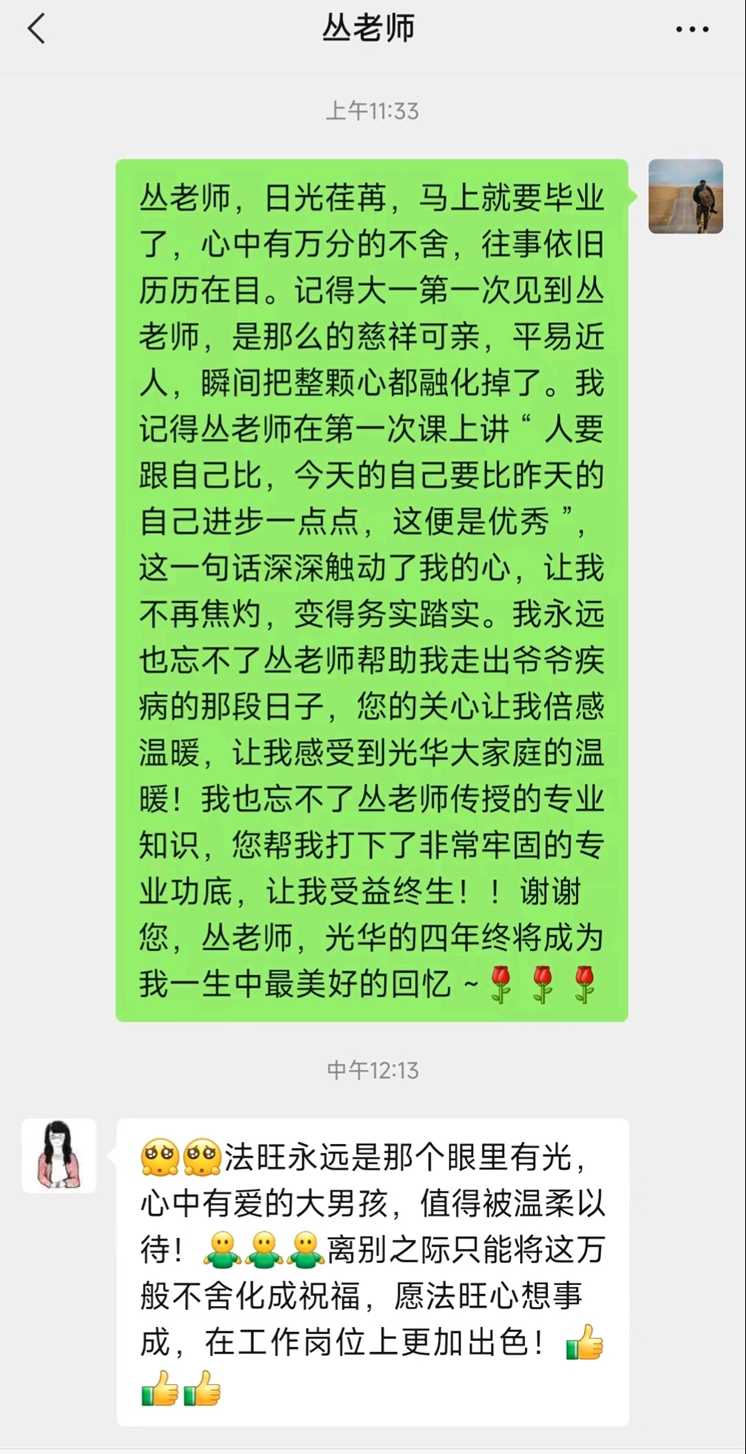Open my own avatar beside the green message

(x=685, y=197)
